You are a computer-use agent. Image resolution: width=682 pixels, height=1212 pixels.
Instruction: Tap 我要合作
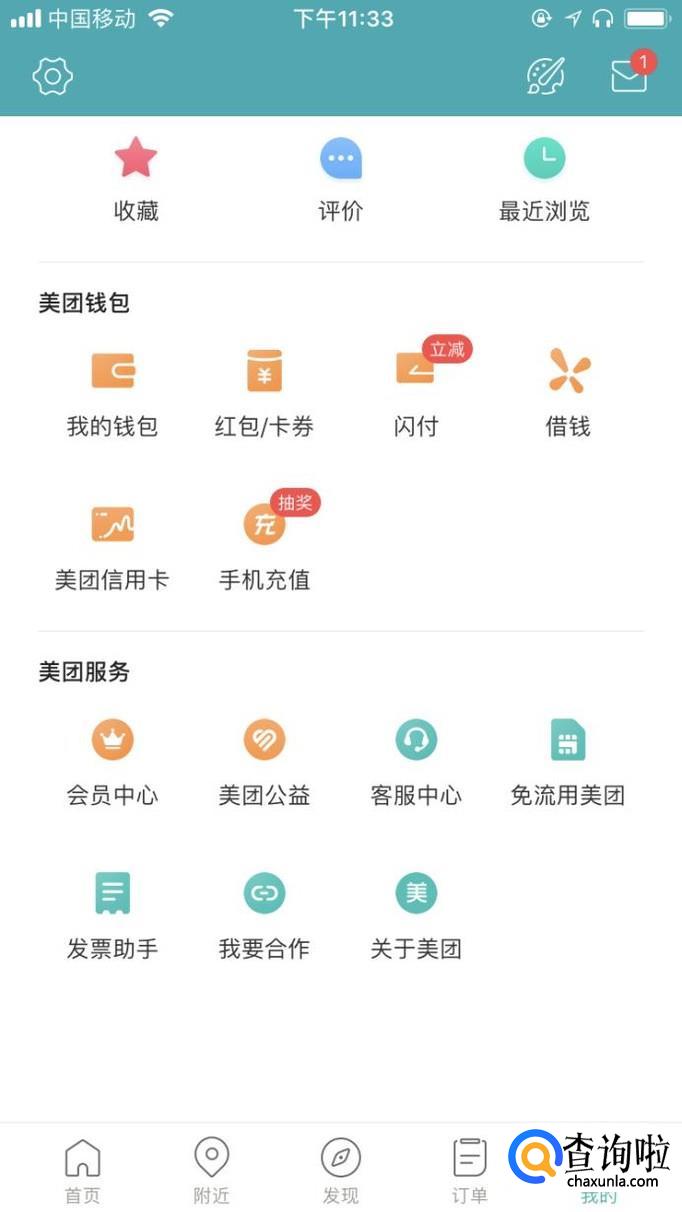pos(264,915)
